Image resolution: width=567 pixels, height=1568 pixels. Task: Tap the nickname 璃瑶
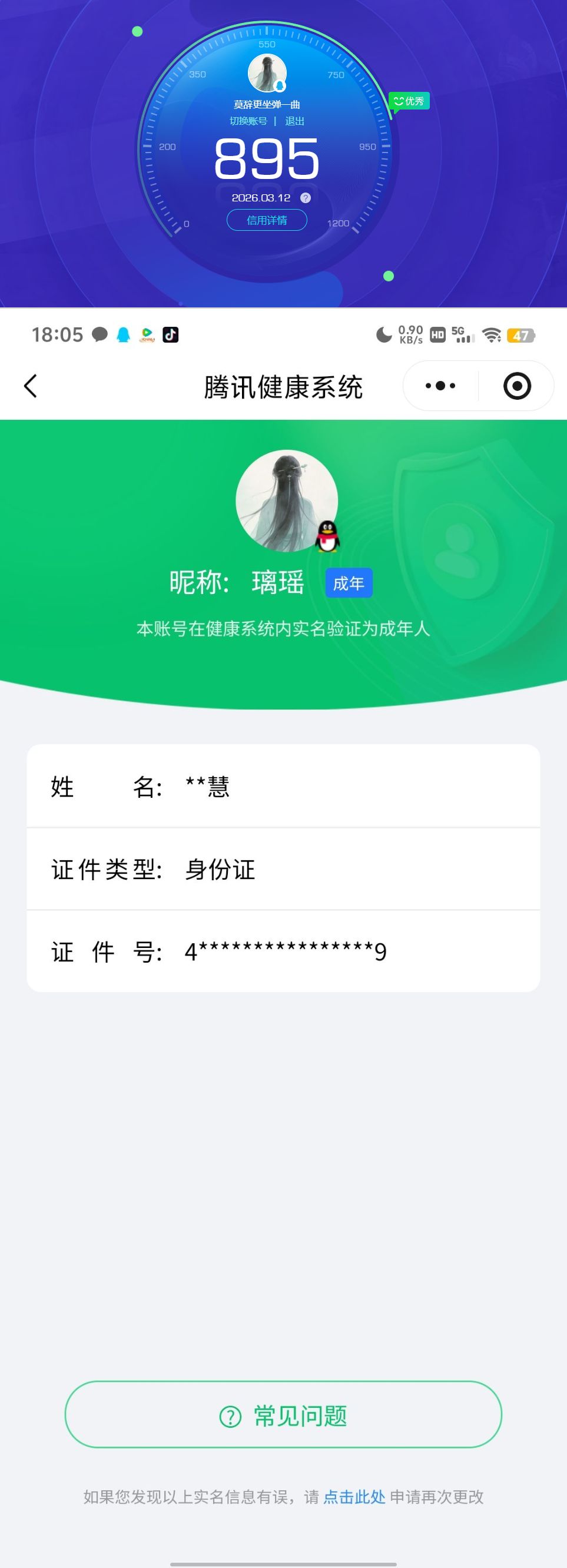click(x=279, y=582)
